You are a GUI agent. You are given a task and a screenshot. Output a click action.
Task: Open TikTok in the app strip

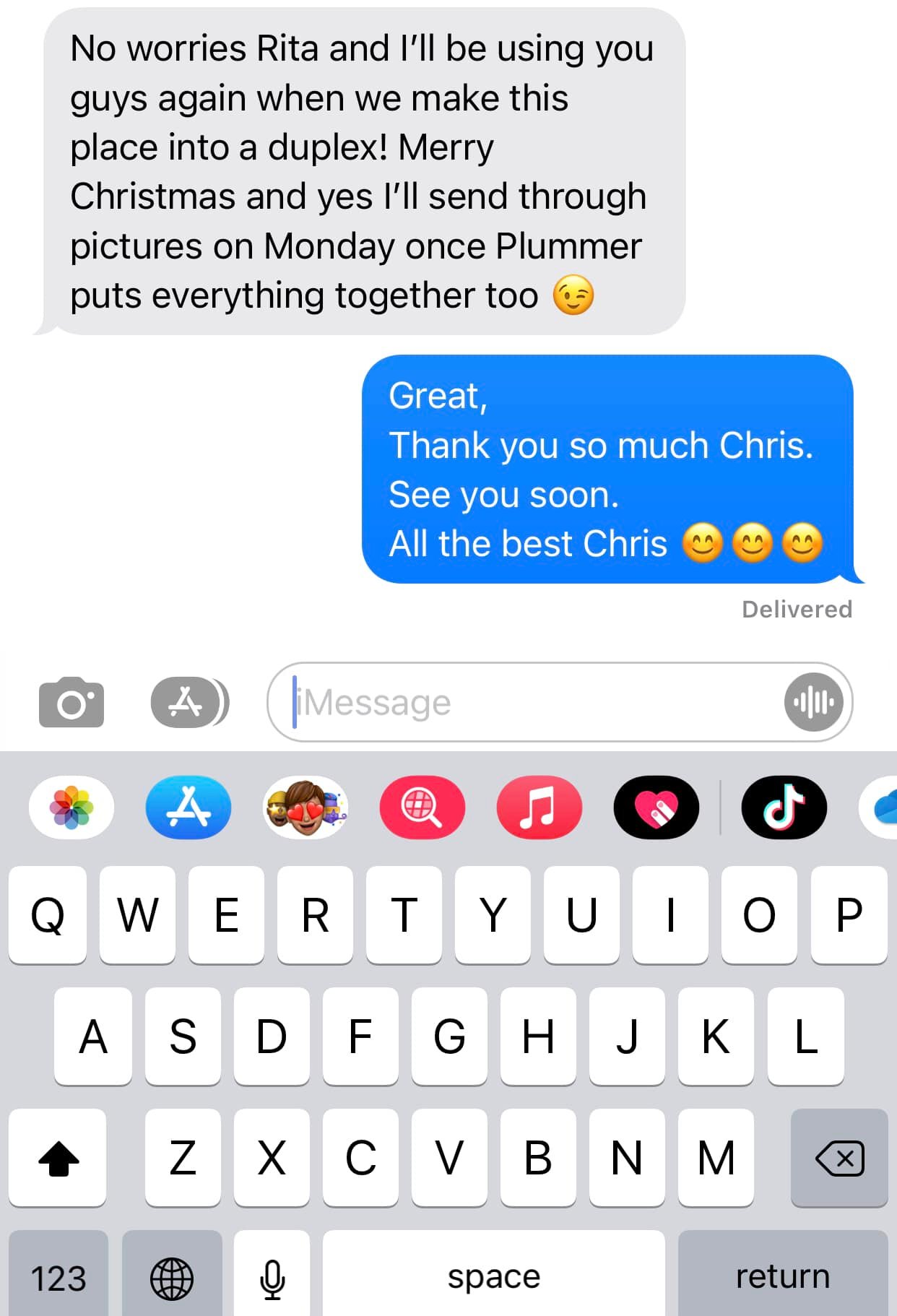784,808
